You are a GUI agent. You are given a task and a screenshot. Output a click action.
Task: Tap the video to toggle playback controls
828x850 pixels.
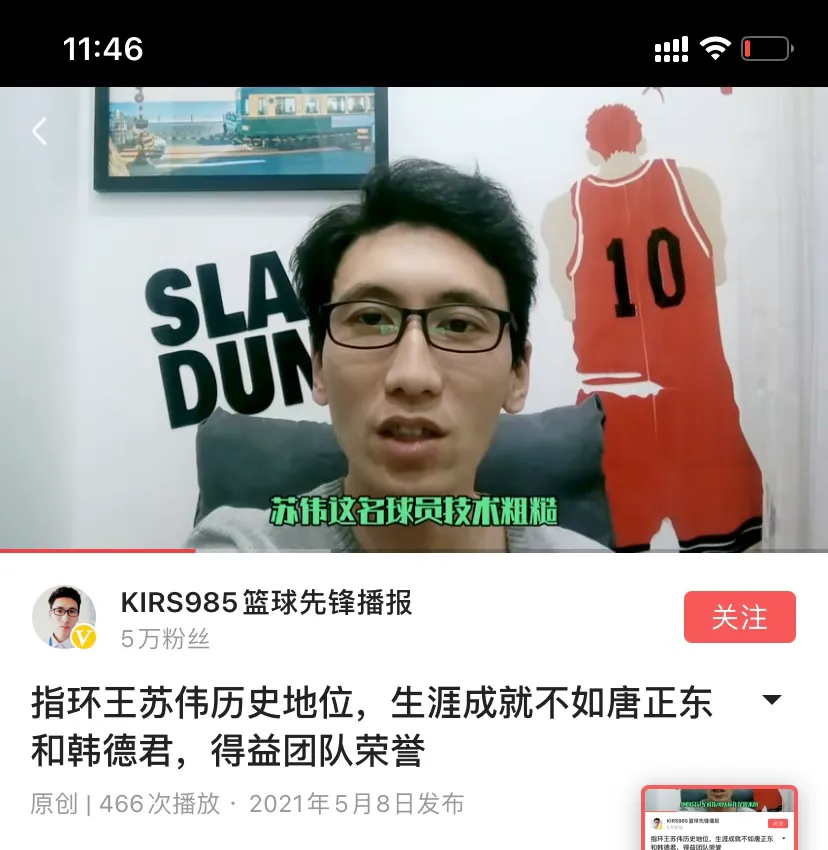click(x=414, y=320)
